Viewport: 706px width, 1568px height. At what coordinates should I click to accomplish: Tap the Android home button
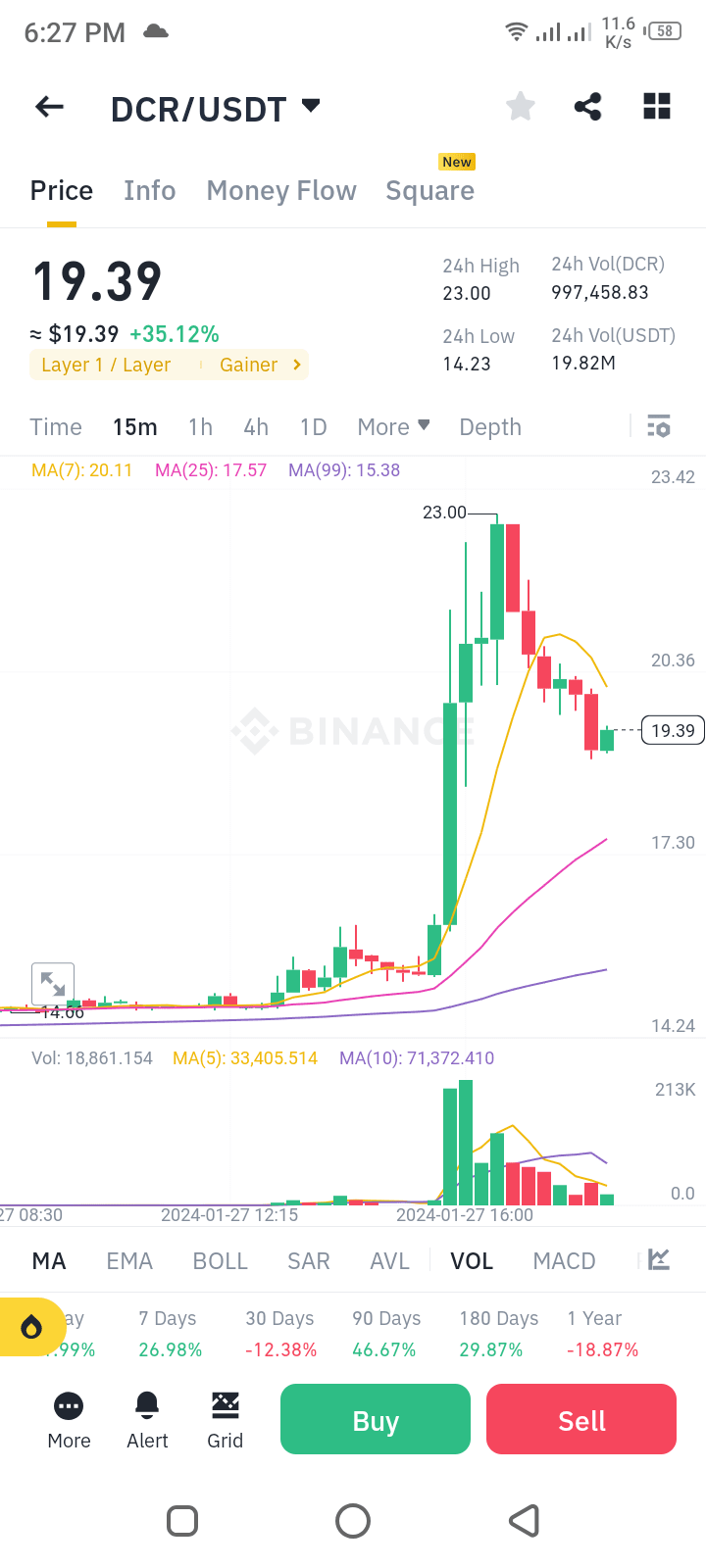pyautogui.click(x=353, y=1521)
